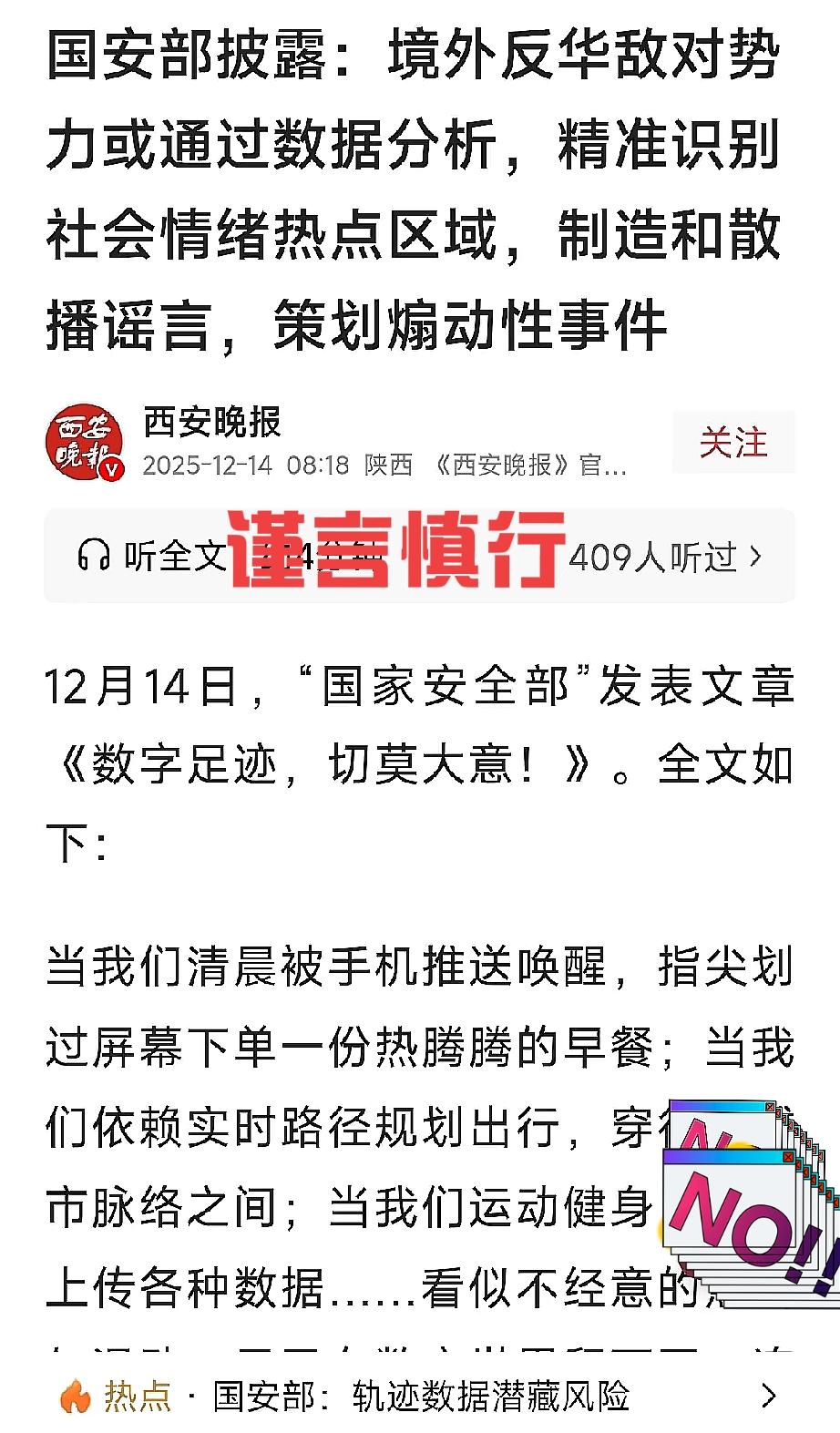Tap the location text 陕西
This screenshot has height=1433, width=840.
387,466
